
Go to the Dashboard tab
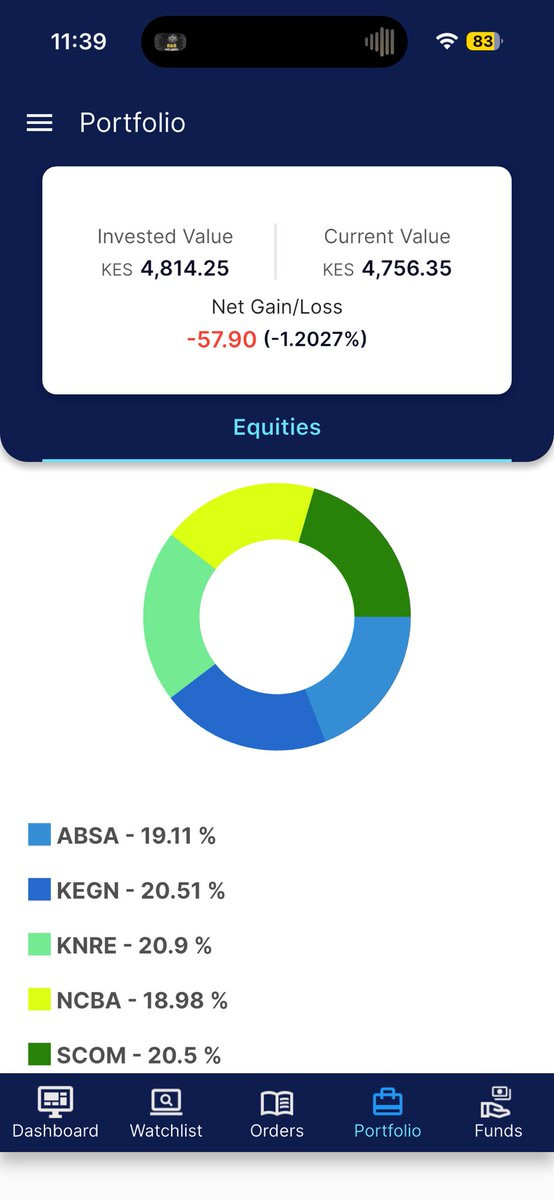coord(55,1112)
